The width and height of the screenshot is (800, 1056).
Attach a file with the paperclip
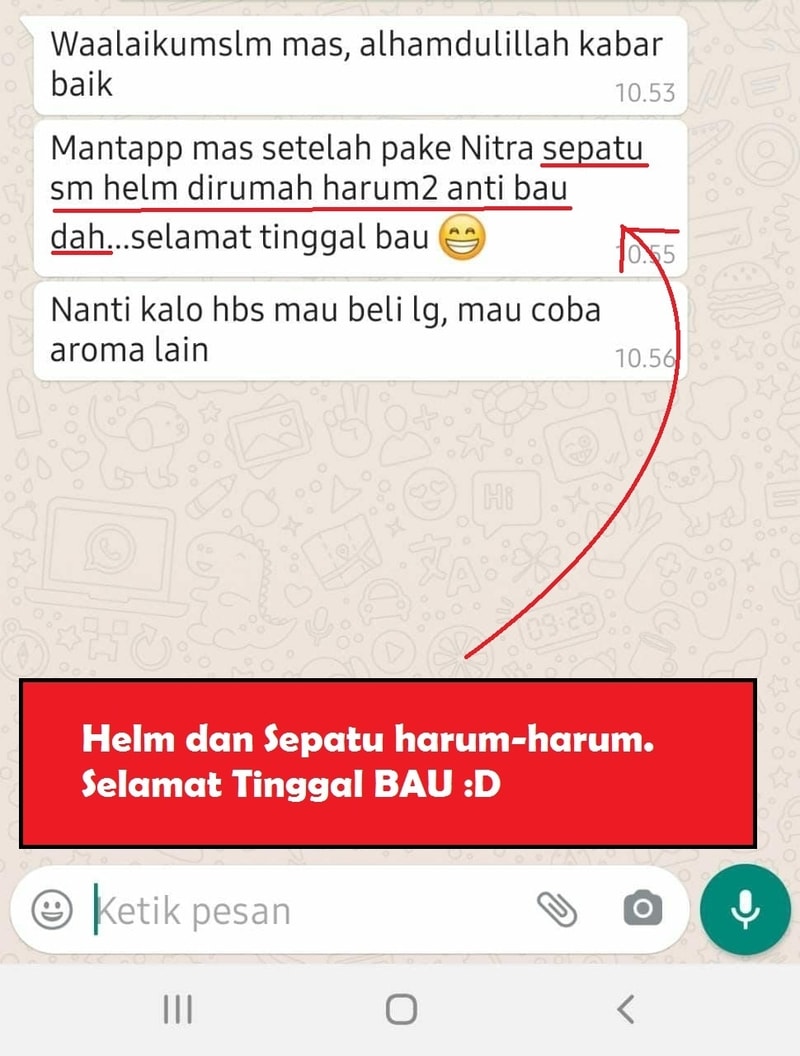pos(557,909)
